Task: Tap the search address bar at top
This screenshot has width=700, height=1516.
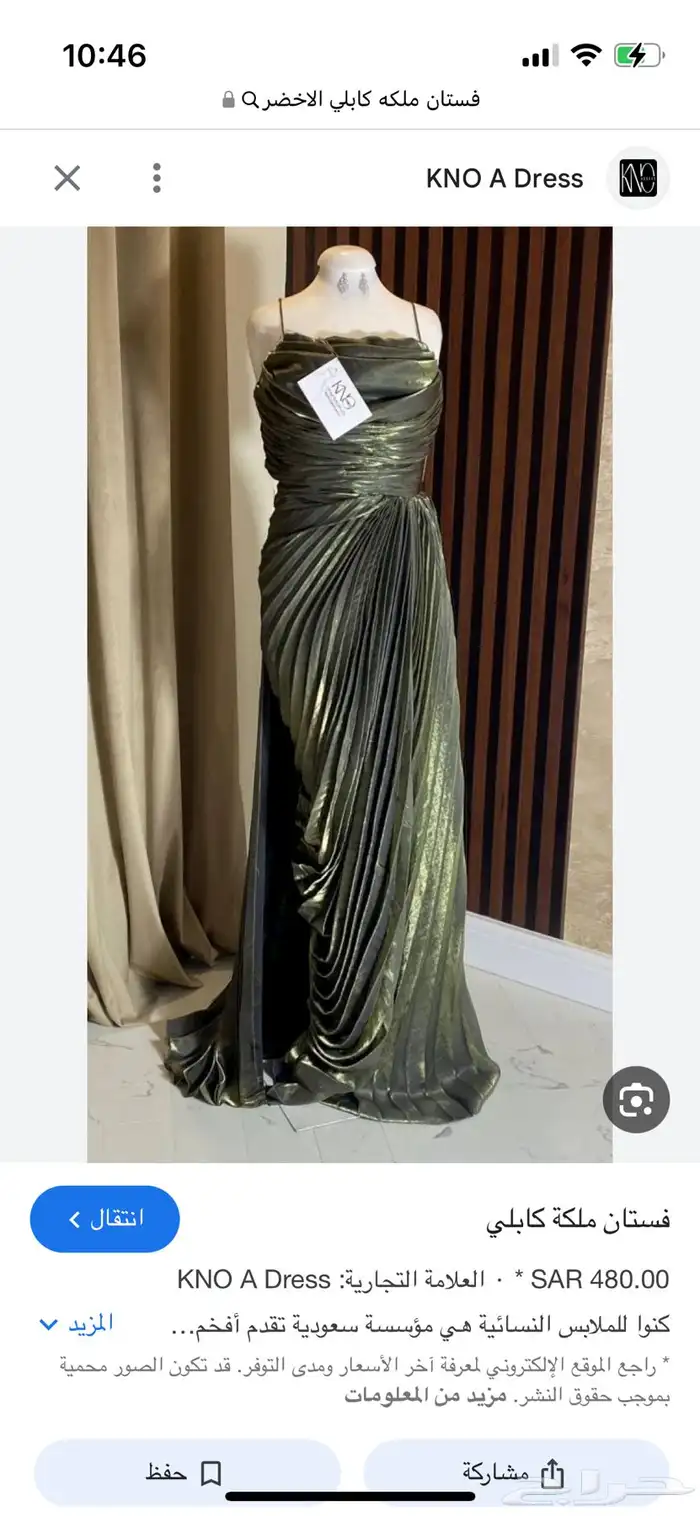Action: [x=350, y=99]
